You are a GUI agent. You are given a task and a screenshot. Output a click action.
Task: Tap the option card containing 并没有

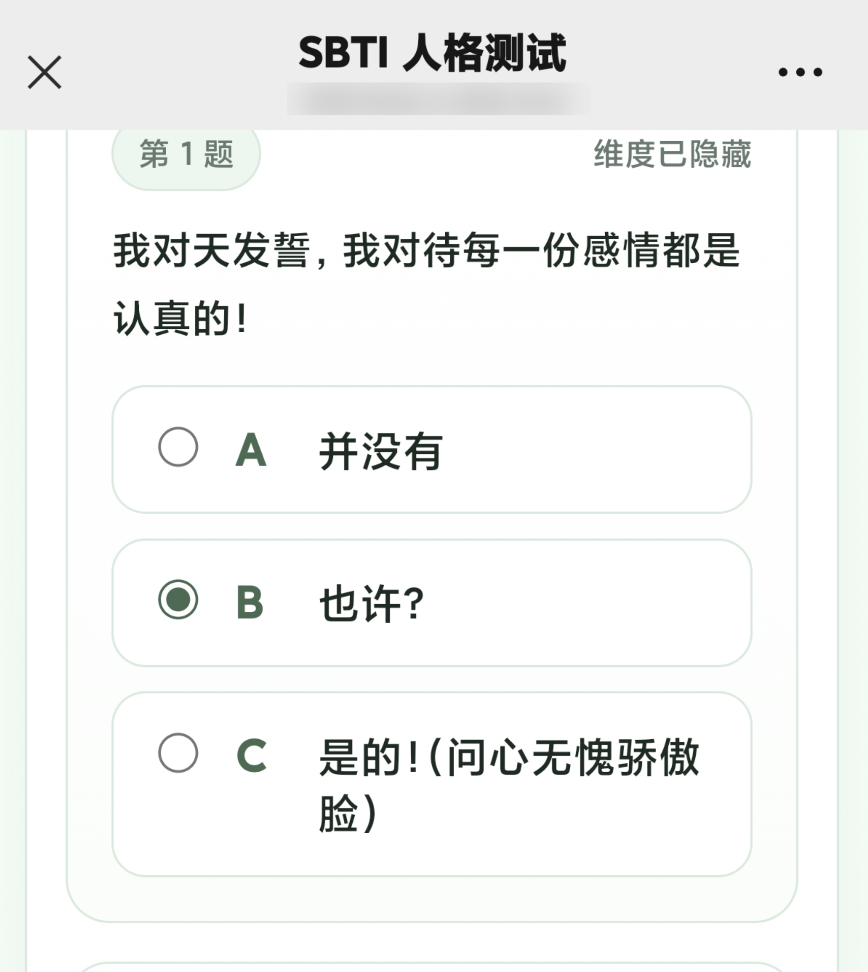tap(430, 449)
